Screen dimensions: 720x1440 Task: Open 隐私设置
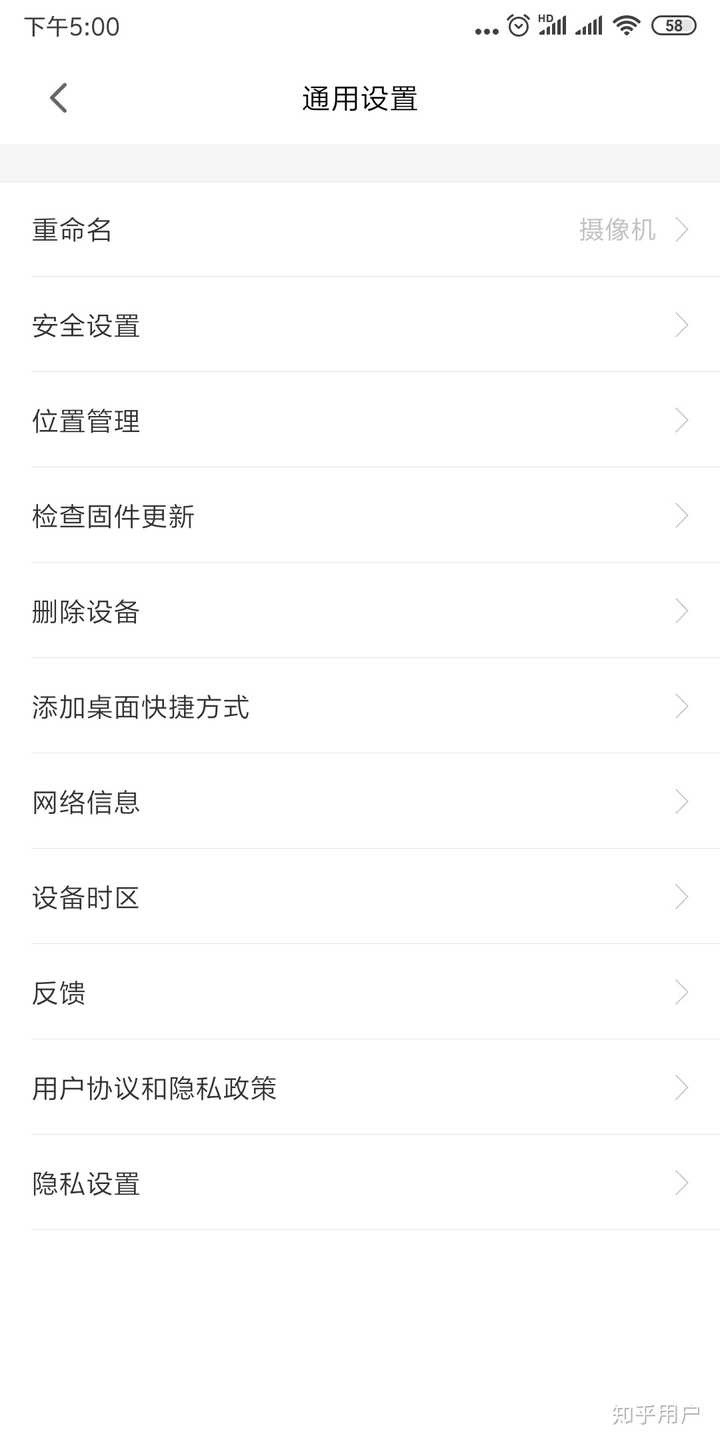tap(360, 1183)
